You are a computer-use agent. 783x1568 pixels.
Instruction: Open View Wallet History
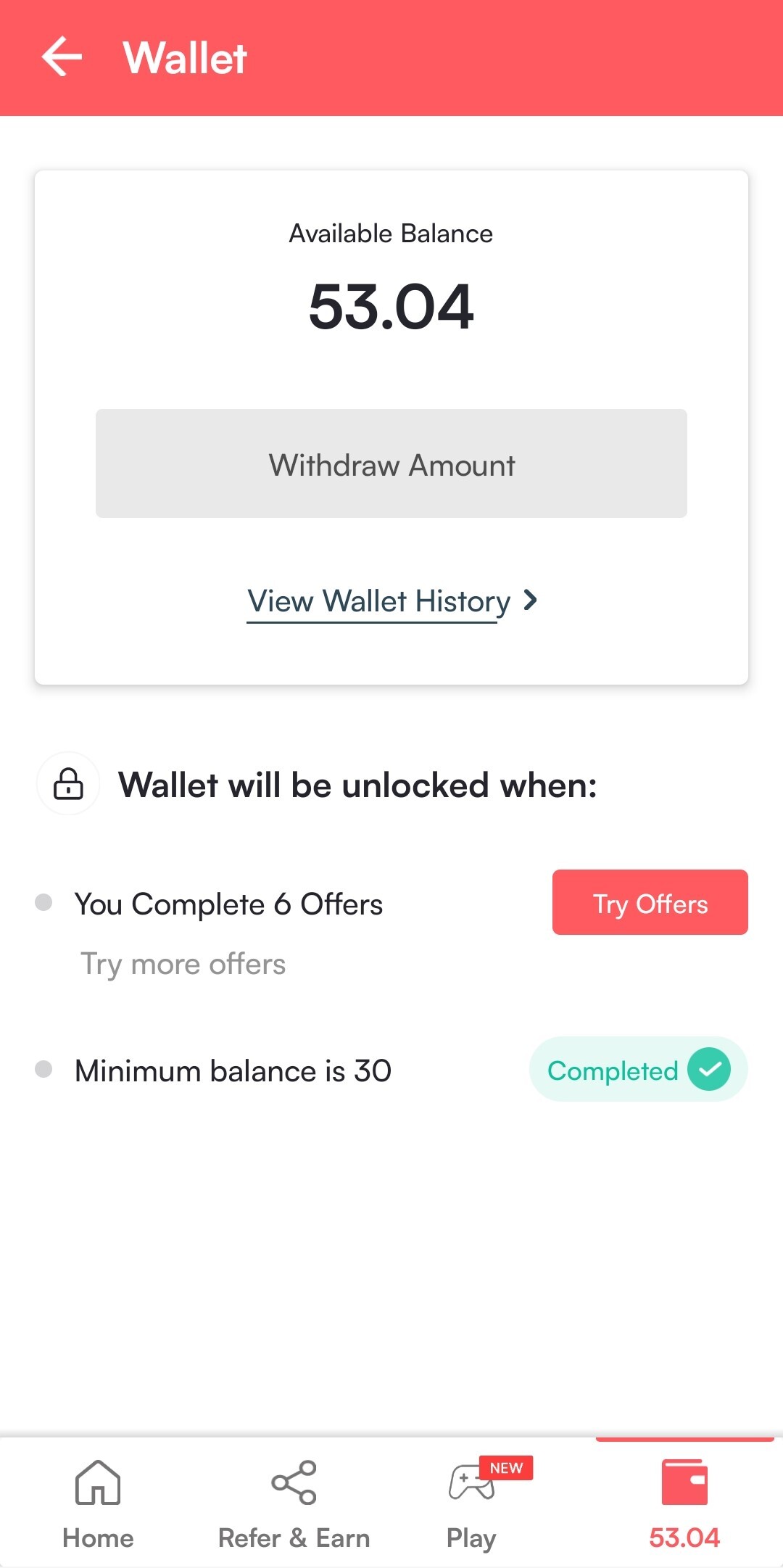click(x=391, y=601)
